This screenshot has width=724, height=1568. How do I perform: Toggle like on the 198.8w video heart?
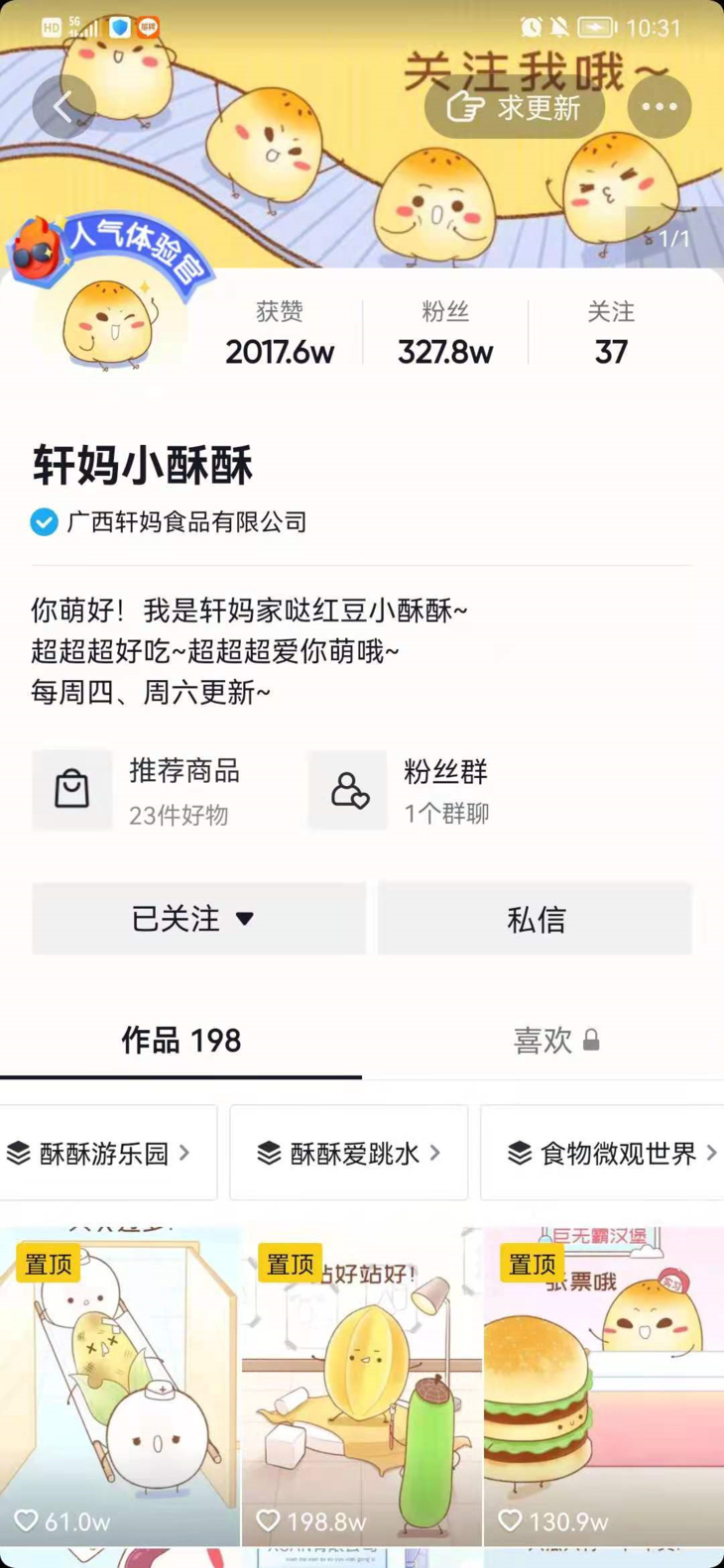(270, 1521)
